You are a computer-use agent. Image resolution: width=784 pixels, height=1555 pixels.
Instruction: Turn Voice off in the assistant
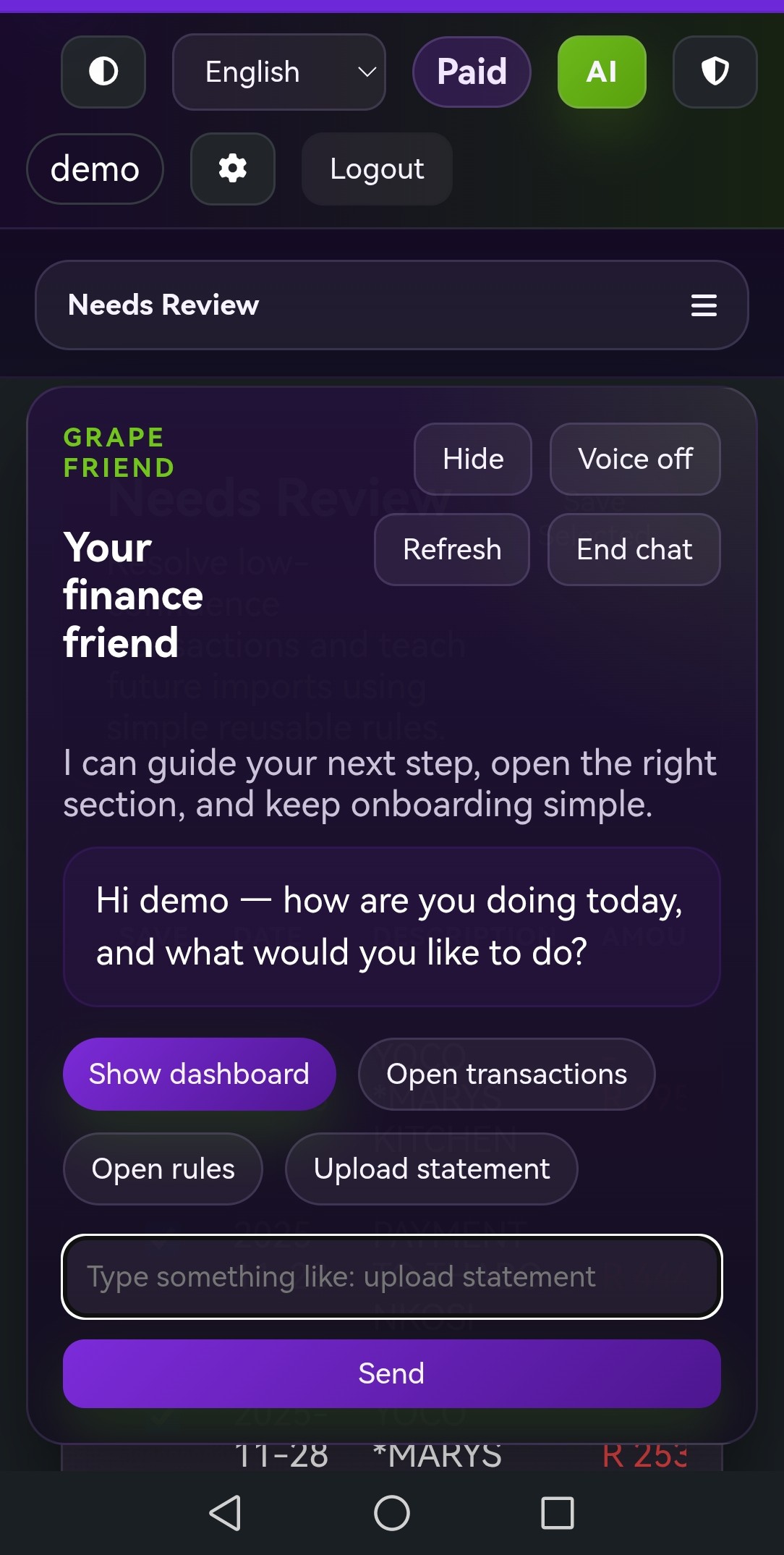point(634,459)
